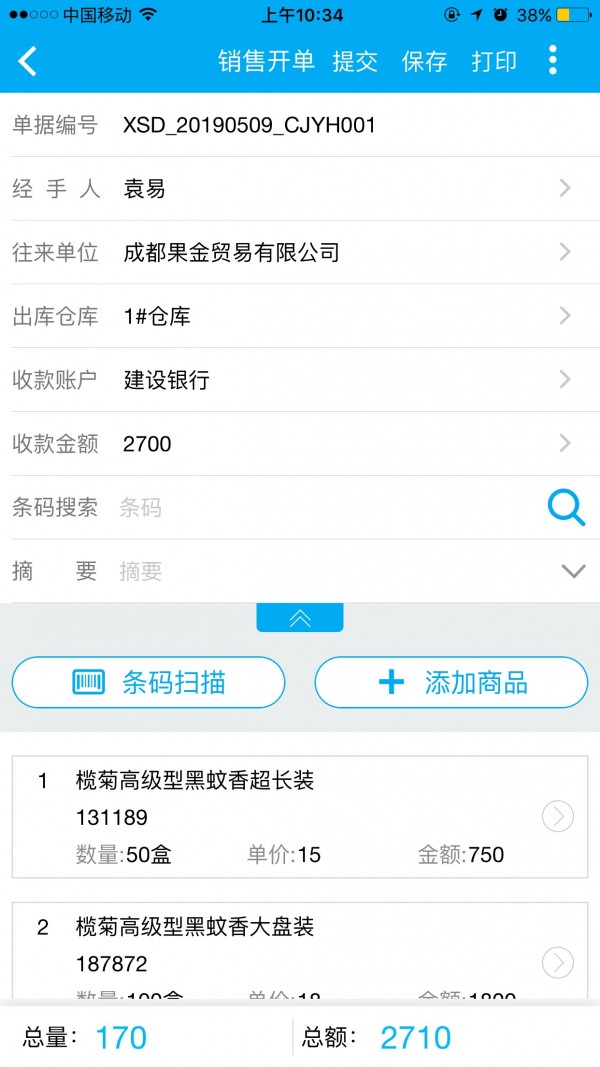The height and width of the screenshot is (1067, 600).
Task: Change the 往来单位 company
Action: point(300,252)
